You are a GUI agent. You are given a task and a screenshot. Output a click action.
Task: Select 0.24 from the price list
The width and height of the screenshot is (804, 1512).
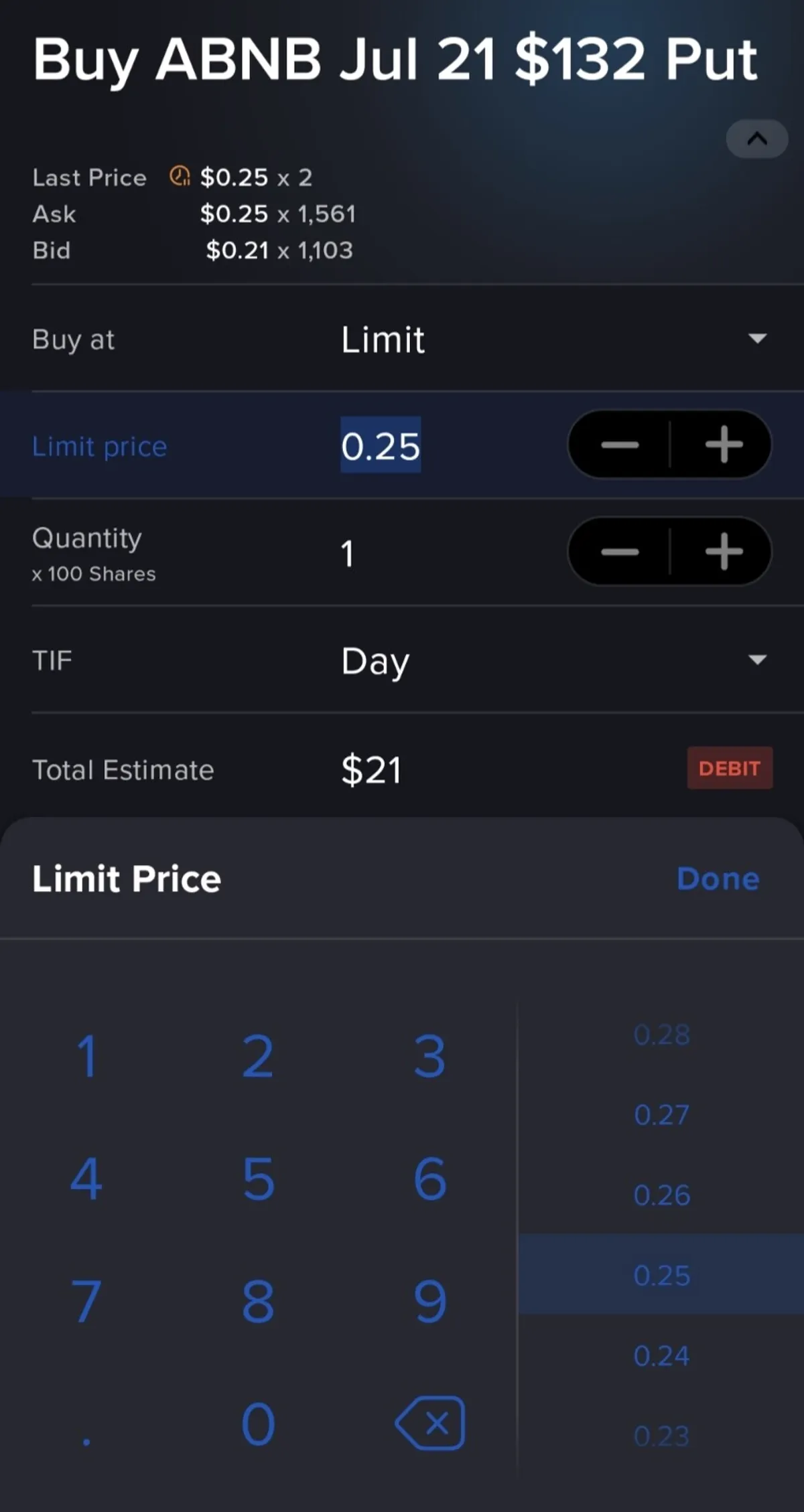[661, 1356]
